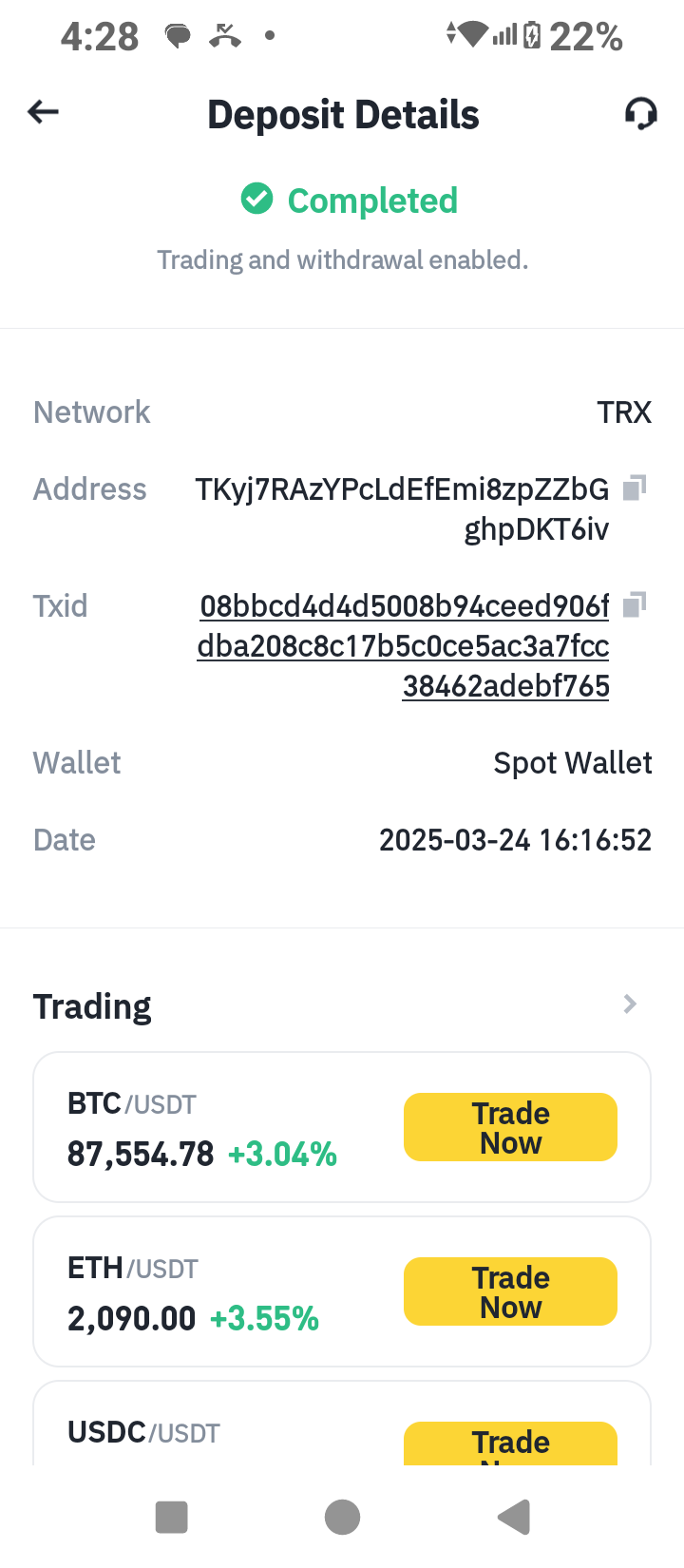Tap Trade Now for BTC/USDT

pyautogui.click(x=510, y=1127)
